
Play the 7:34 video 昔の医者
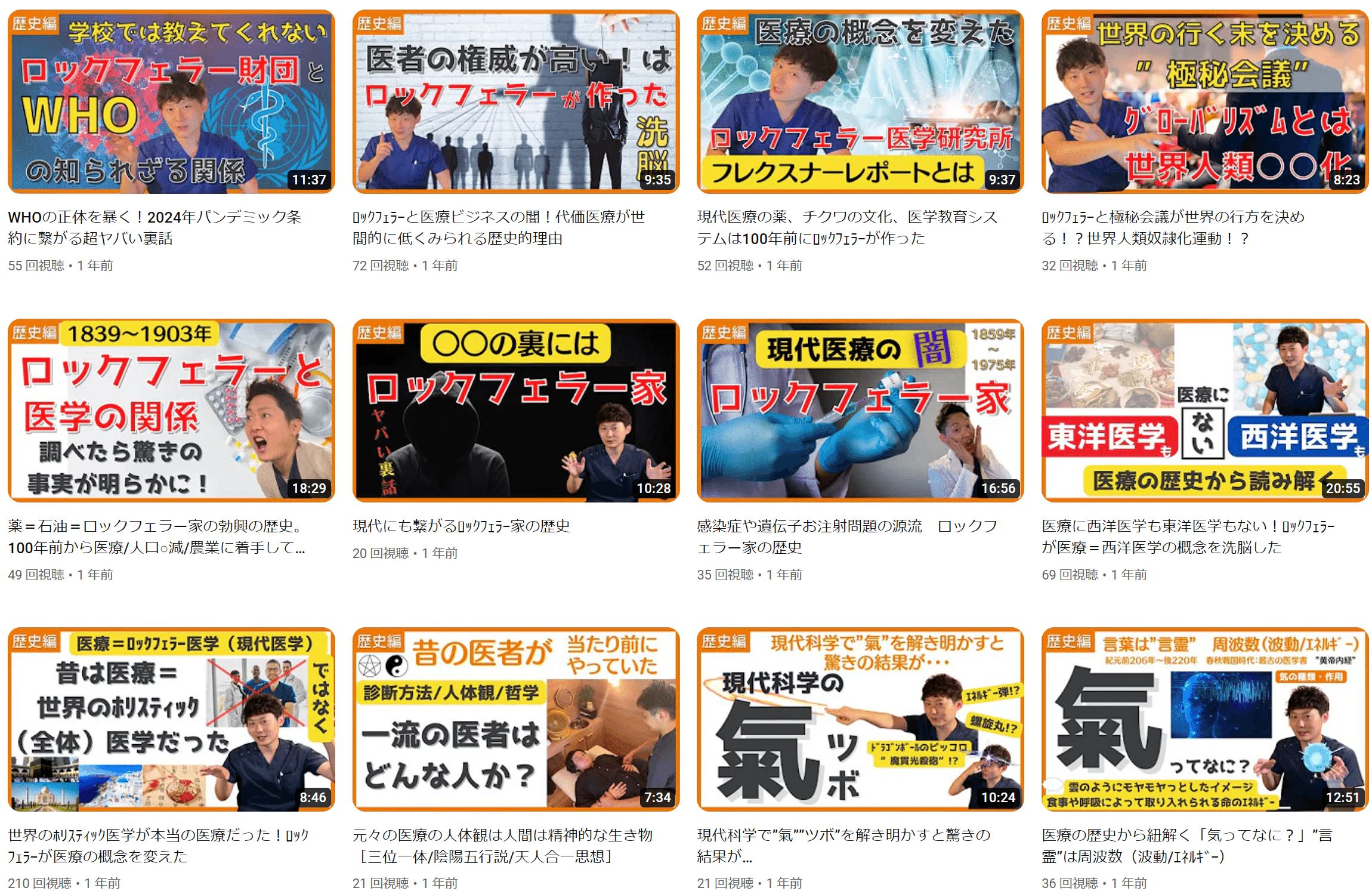(x=516, y=719)
